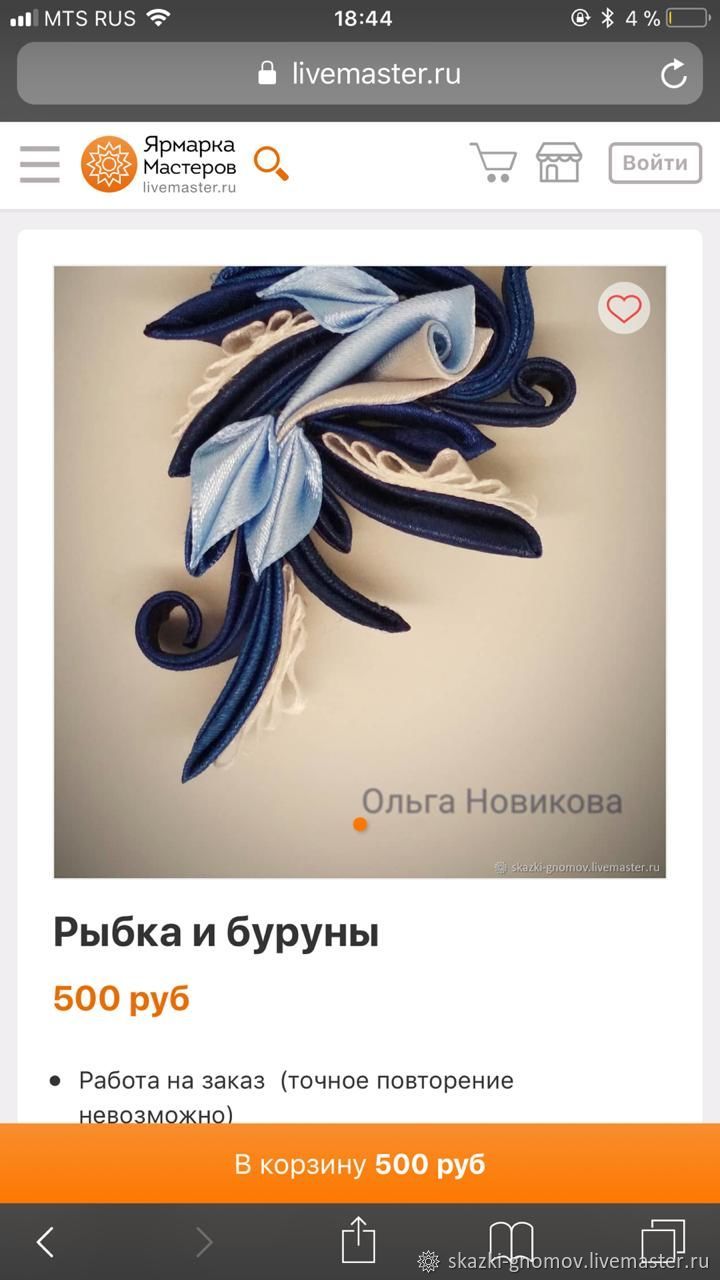The height and width of the screenshot is (1280, 720).
Task: Open the browser share sheet
Action: click(358, 1241)
